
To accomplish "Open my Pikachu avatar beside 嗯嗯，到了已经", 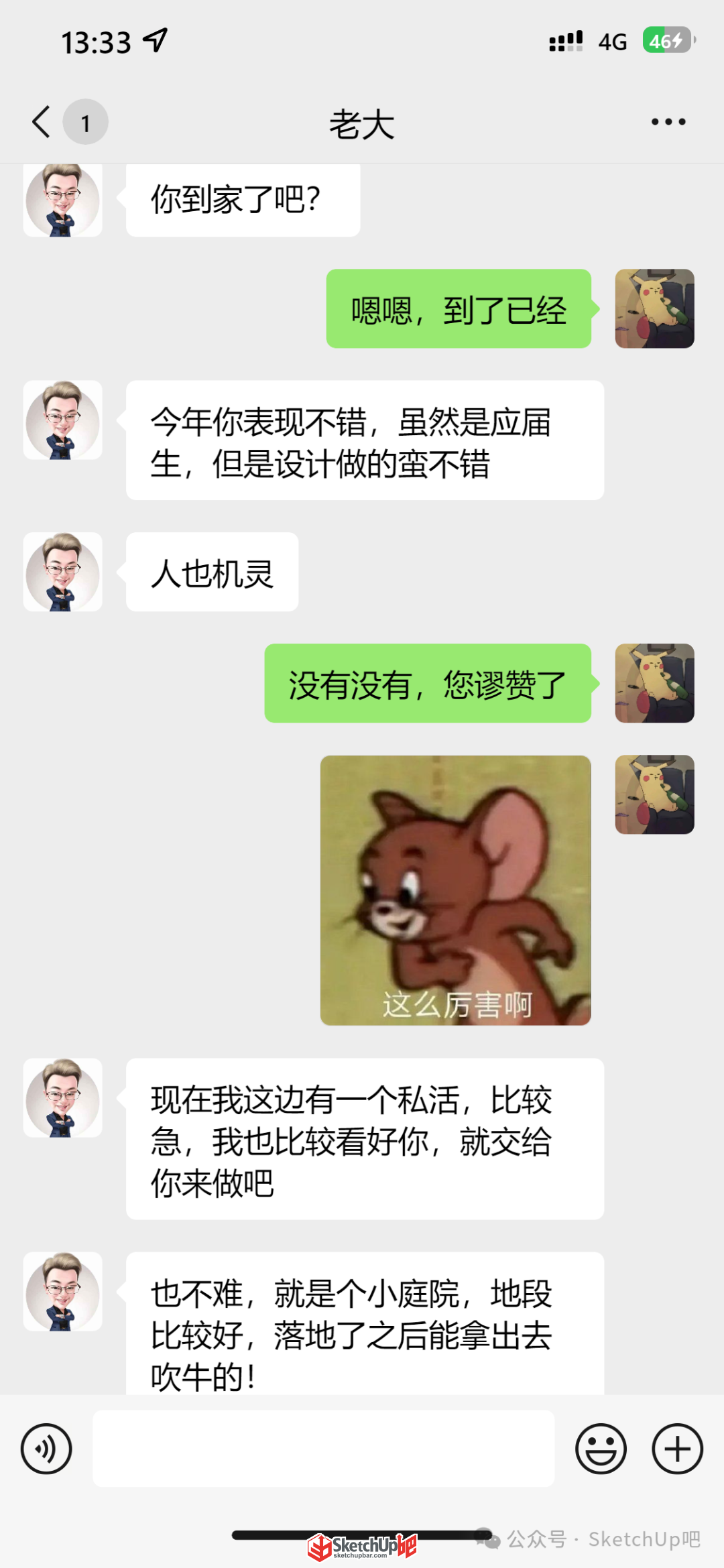I will click(x=654, y=308).
